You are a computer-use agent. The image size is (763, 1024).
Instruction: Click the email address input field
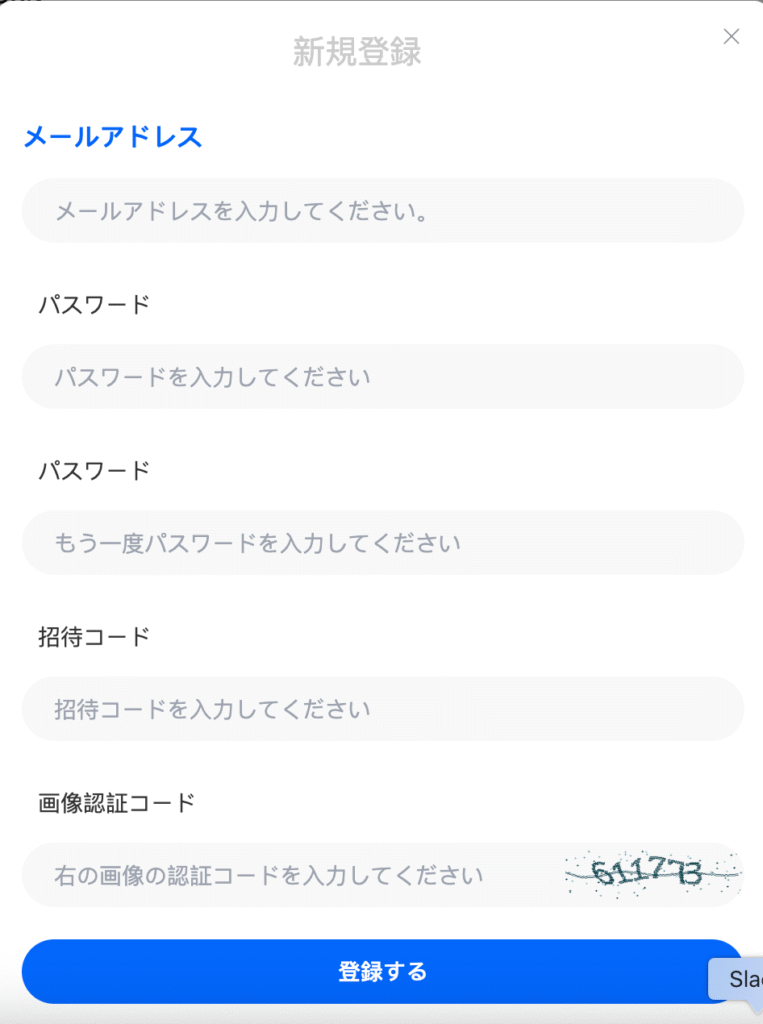(380, 210)
